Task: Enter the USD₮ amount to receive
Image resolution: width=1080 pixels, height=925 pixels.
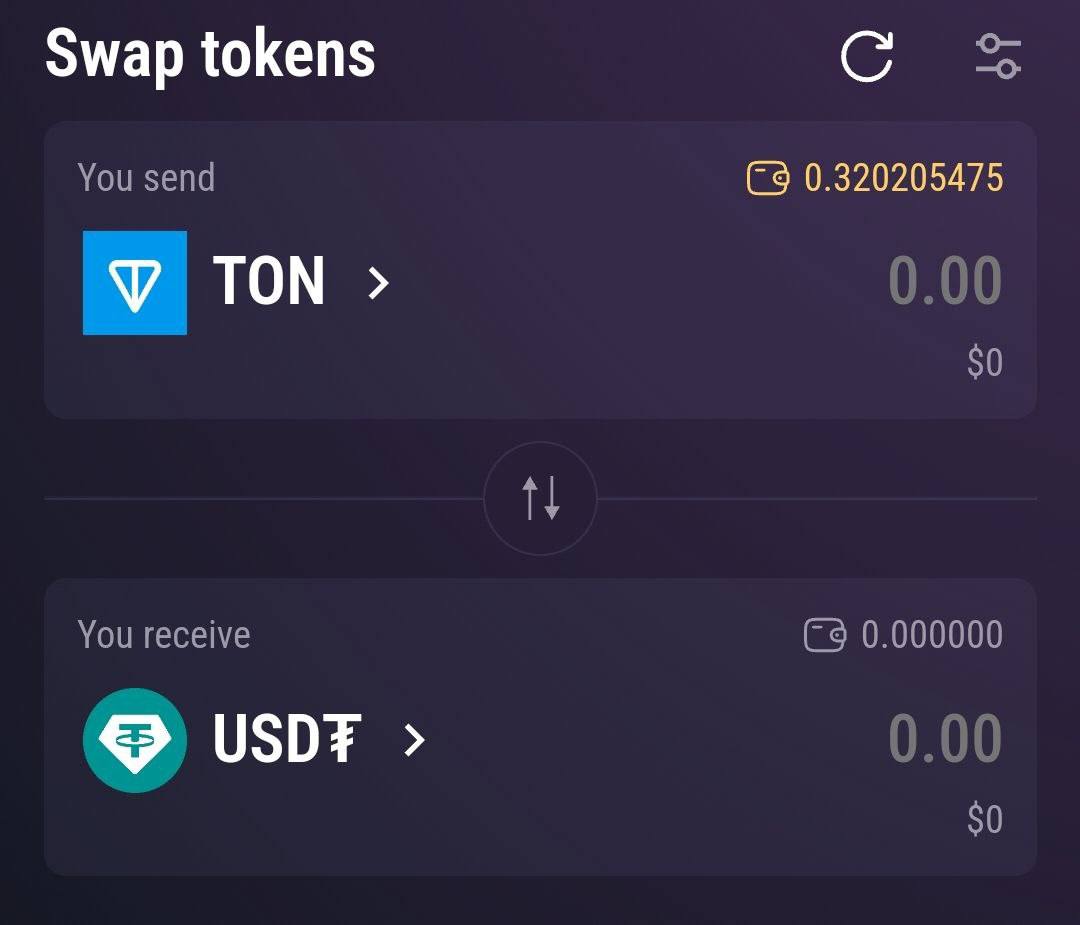Action: 944,740
